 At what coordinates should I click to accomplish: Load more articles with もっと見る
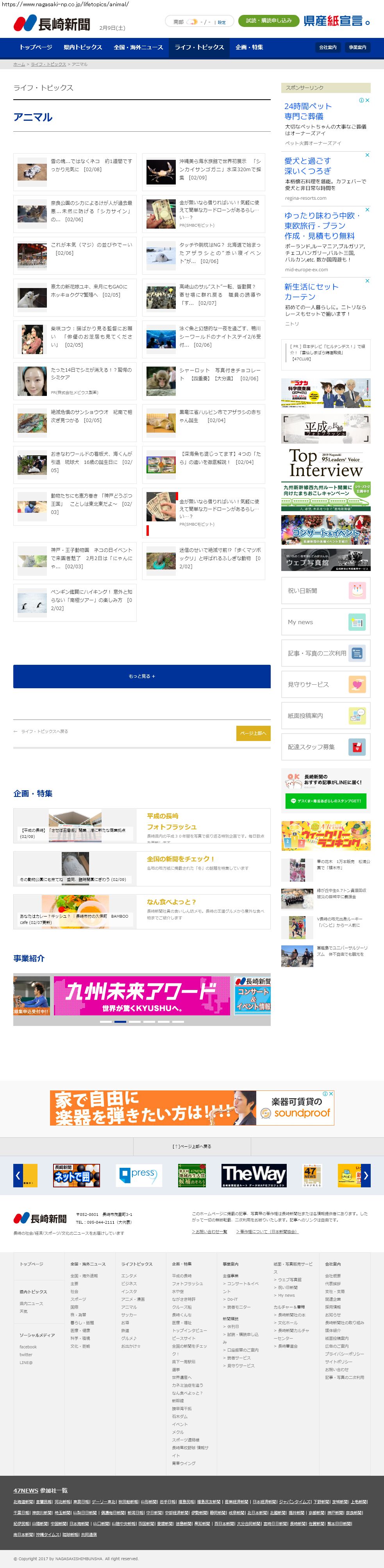[142, 676]
